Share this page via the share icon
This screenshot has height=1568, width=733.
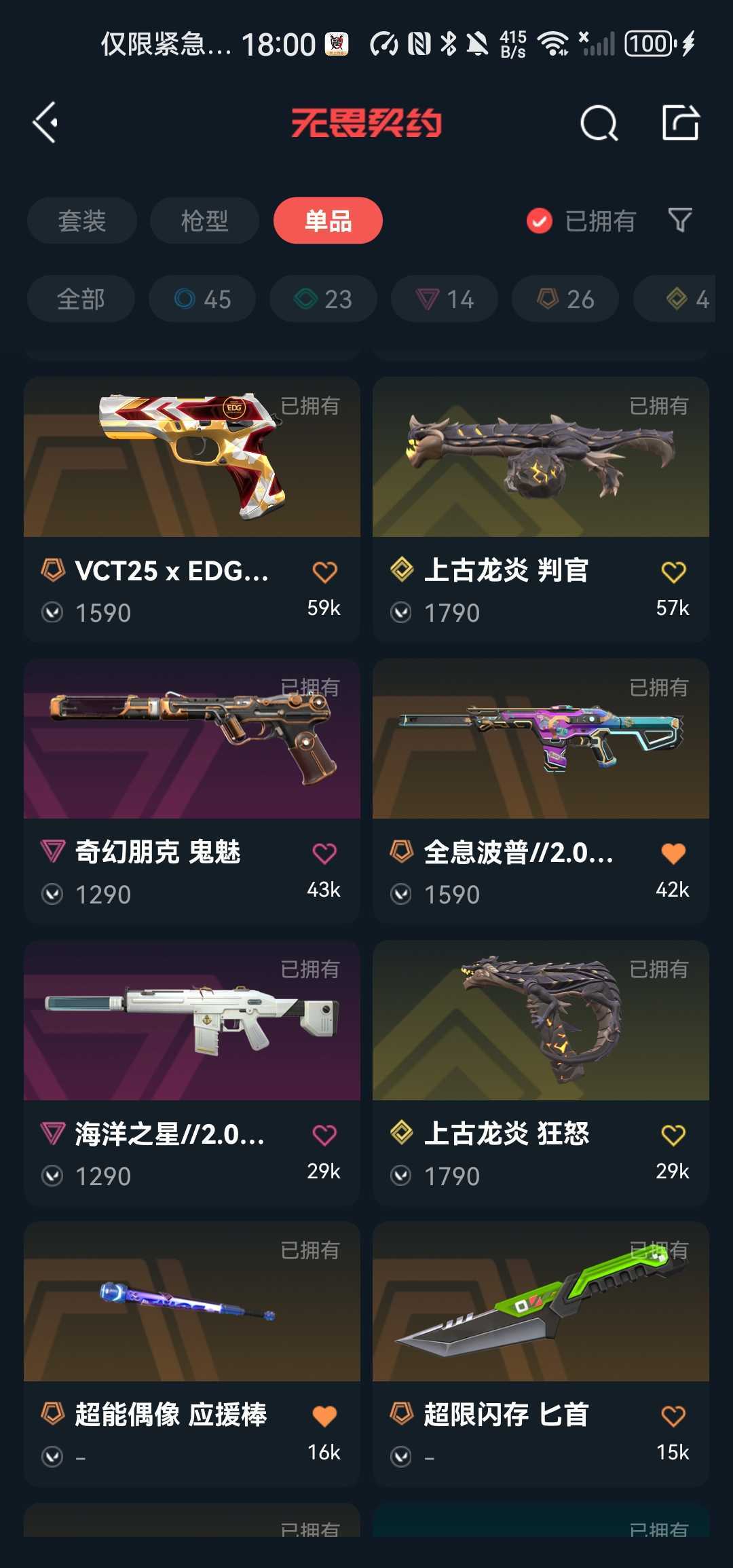pos(681,123)
